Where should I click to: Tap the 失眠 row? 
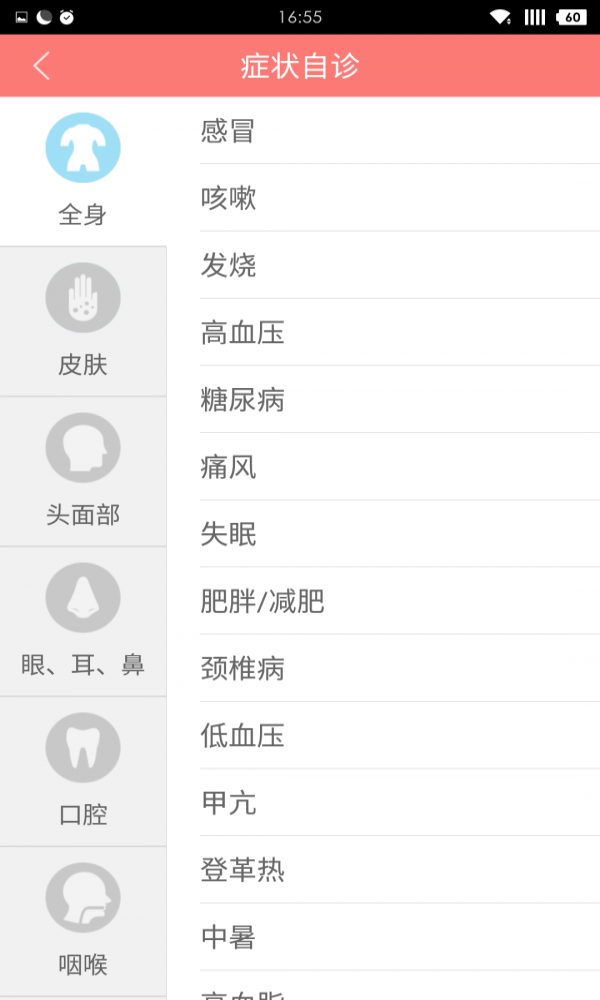(383, 534)
